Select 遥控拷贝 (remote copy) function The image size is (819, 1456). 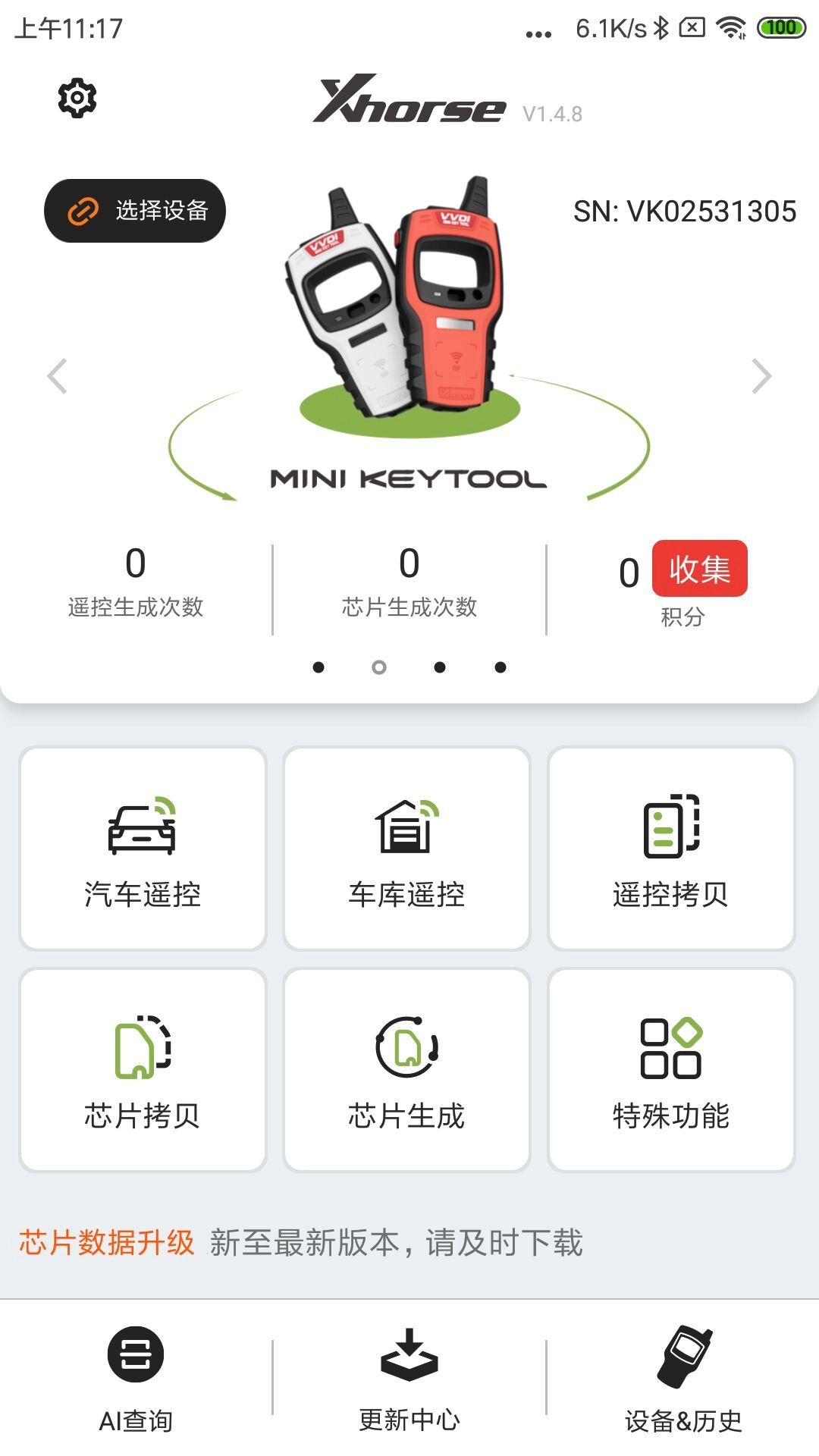[671, 846]
